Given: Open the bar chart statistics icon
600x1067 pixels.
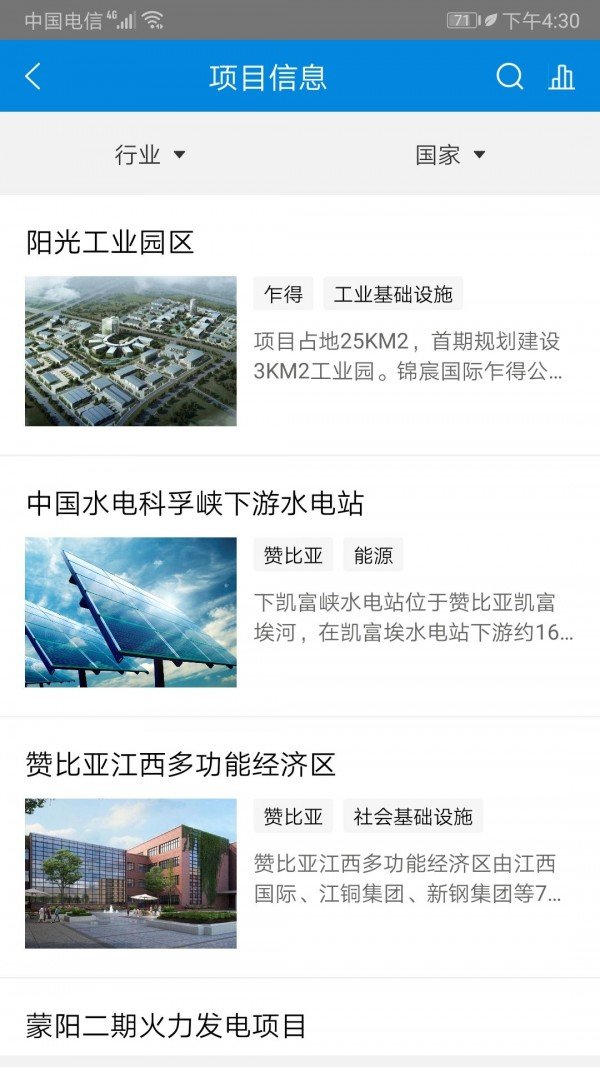Looking at the screenshot, I should click(x=562, y=77).
